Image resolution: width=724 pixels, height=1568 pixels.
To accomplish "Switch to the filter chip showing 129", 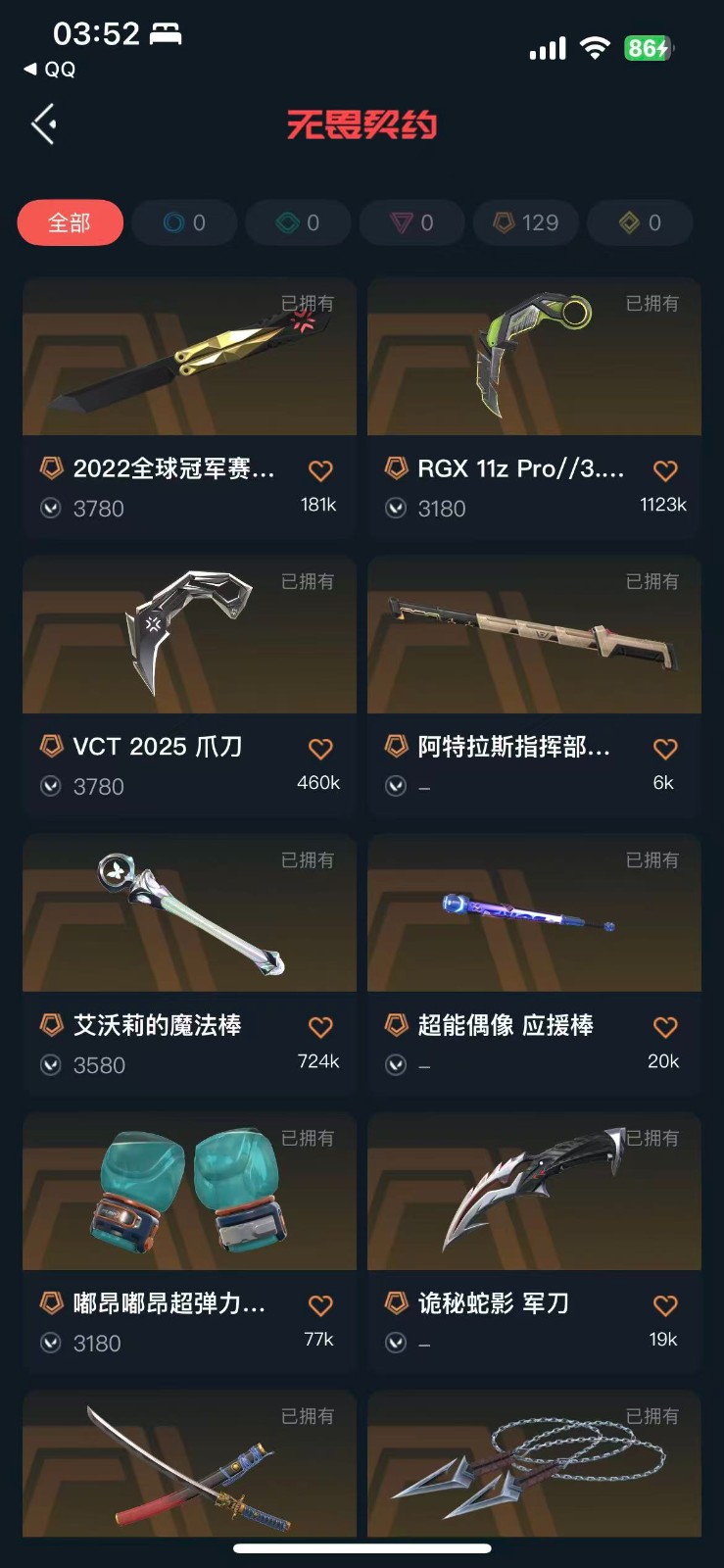I will pyautogui.click(x=526, y=222).
